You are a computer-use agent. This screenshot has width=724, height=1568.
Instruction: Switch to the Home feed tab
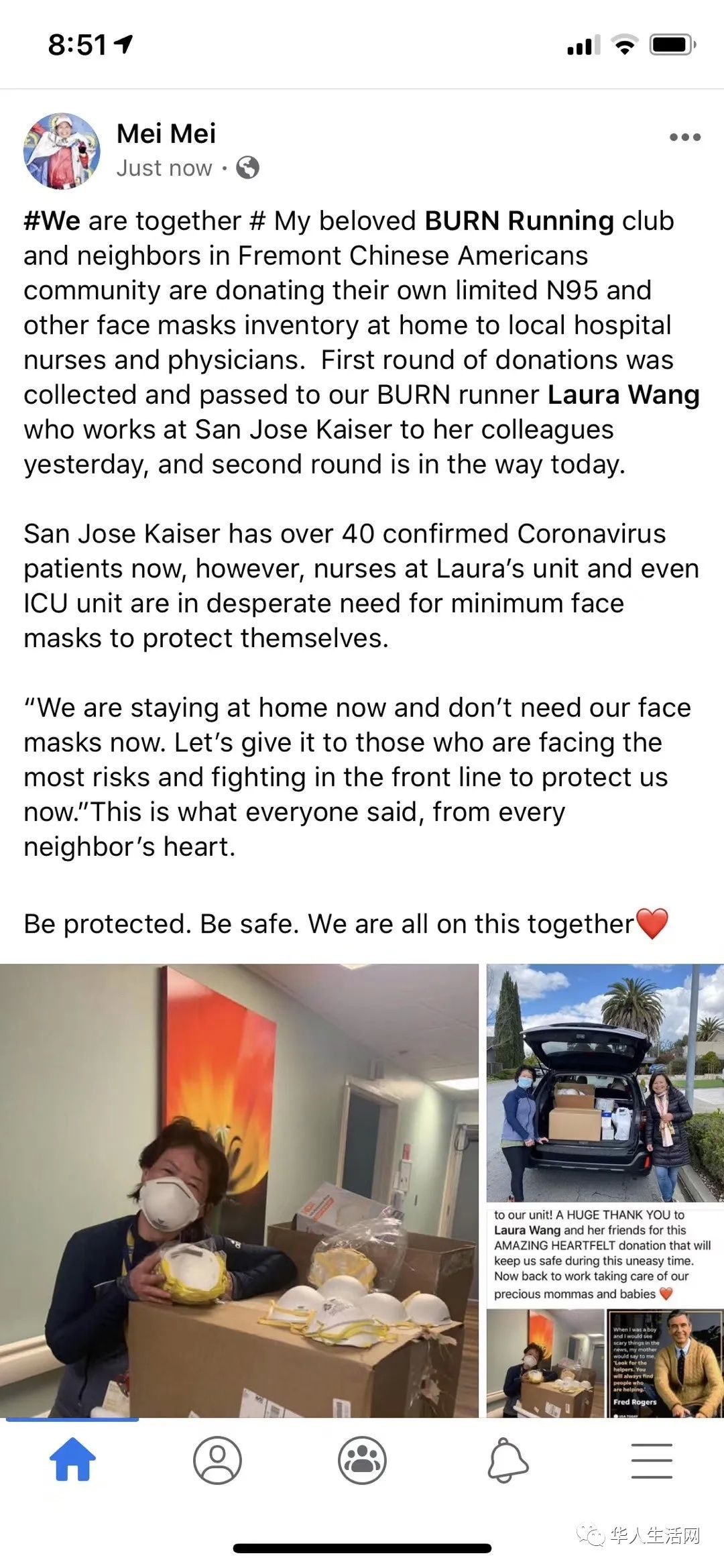pos(72,1459)
